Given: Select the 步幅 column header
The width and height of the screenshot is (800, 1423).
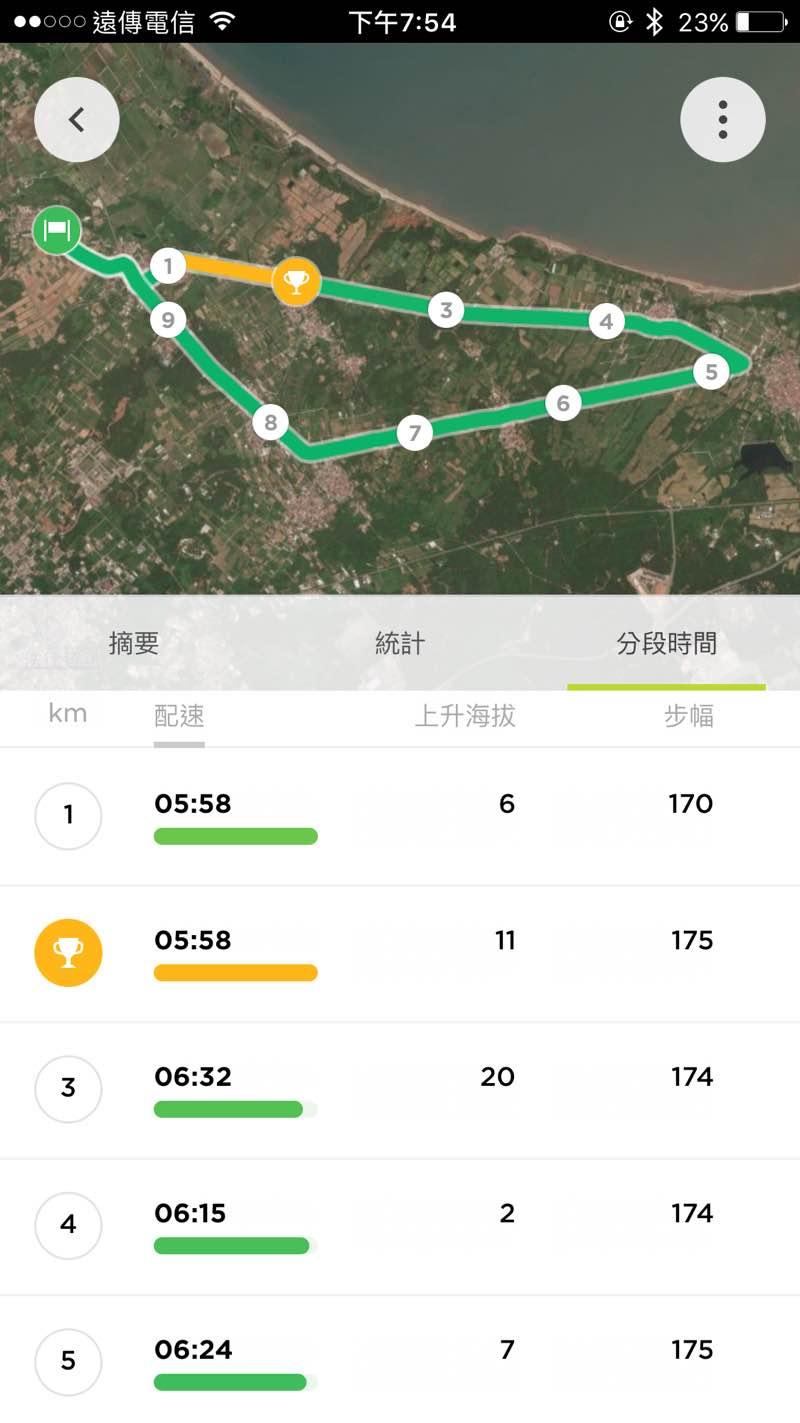Looking at the screenshot, I should tap(689, 716).
